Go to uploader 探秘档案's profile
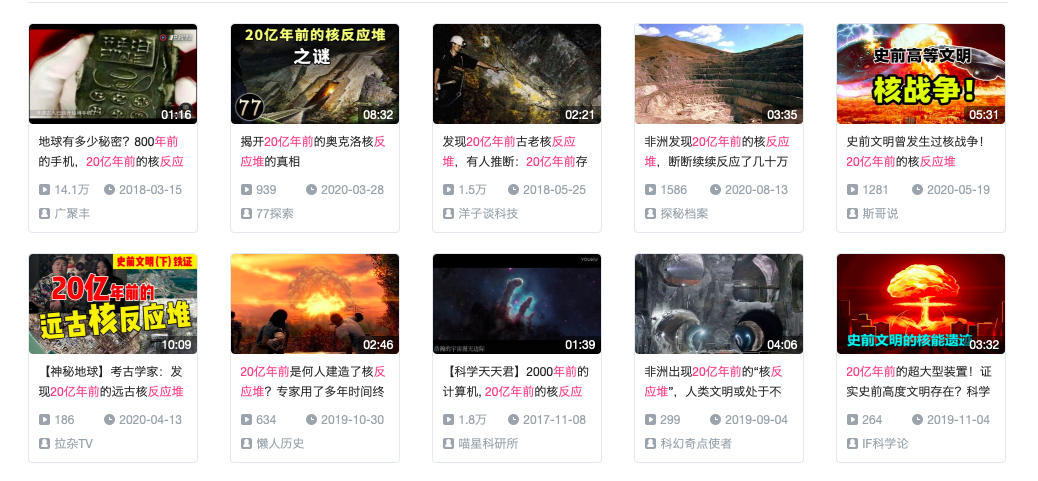Viewport: 1038px width, 481px height. tap(684, 213)
